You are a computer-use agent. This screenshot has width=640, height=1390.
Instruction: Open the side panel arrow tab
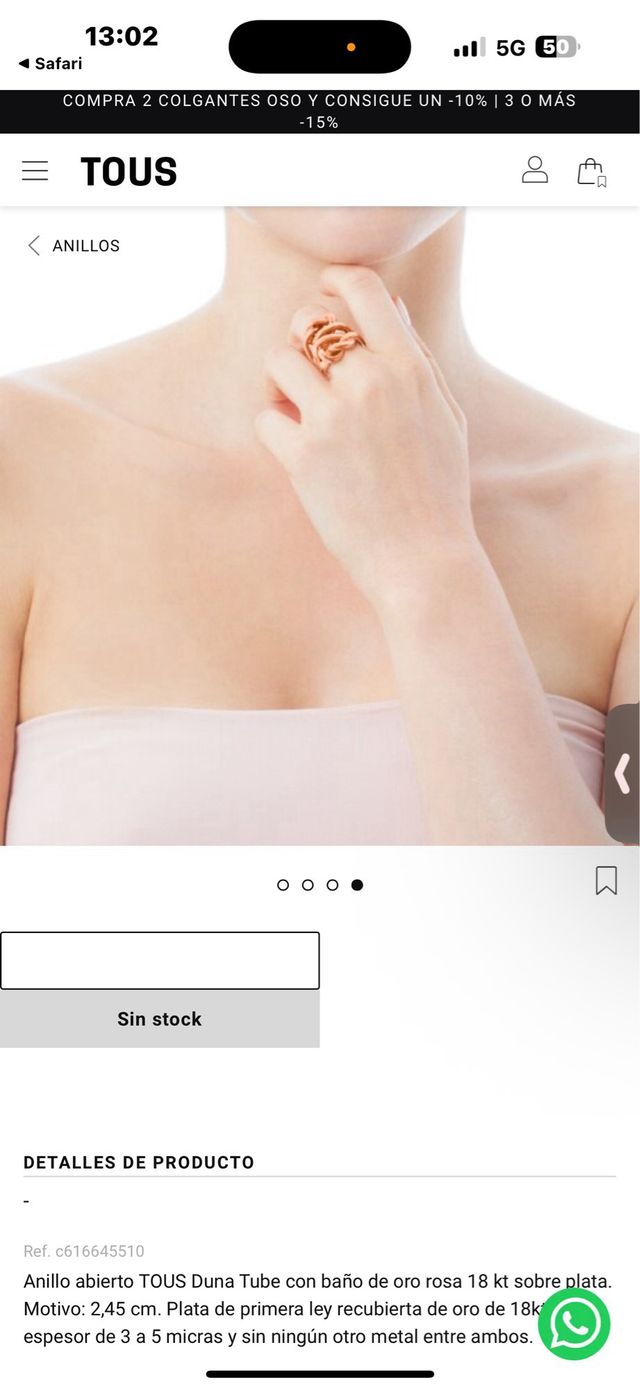622,773
